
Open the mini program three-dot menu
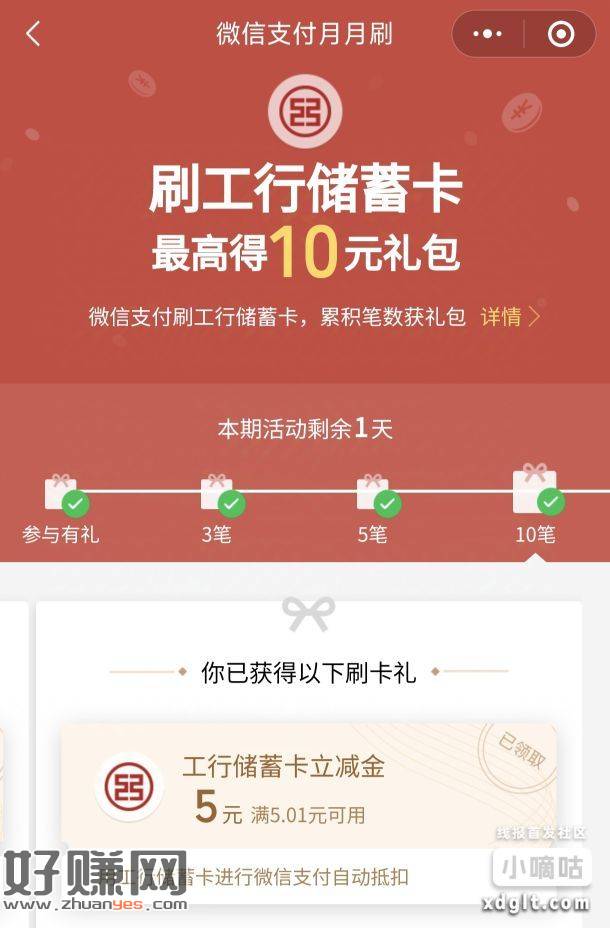pyautogui.click(x=488, y=34)
